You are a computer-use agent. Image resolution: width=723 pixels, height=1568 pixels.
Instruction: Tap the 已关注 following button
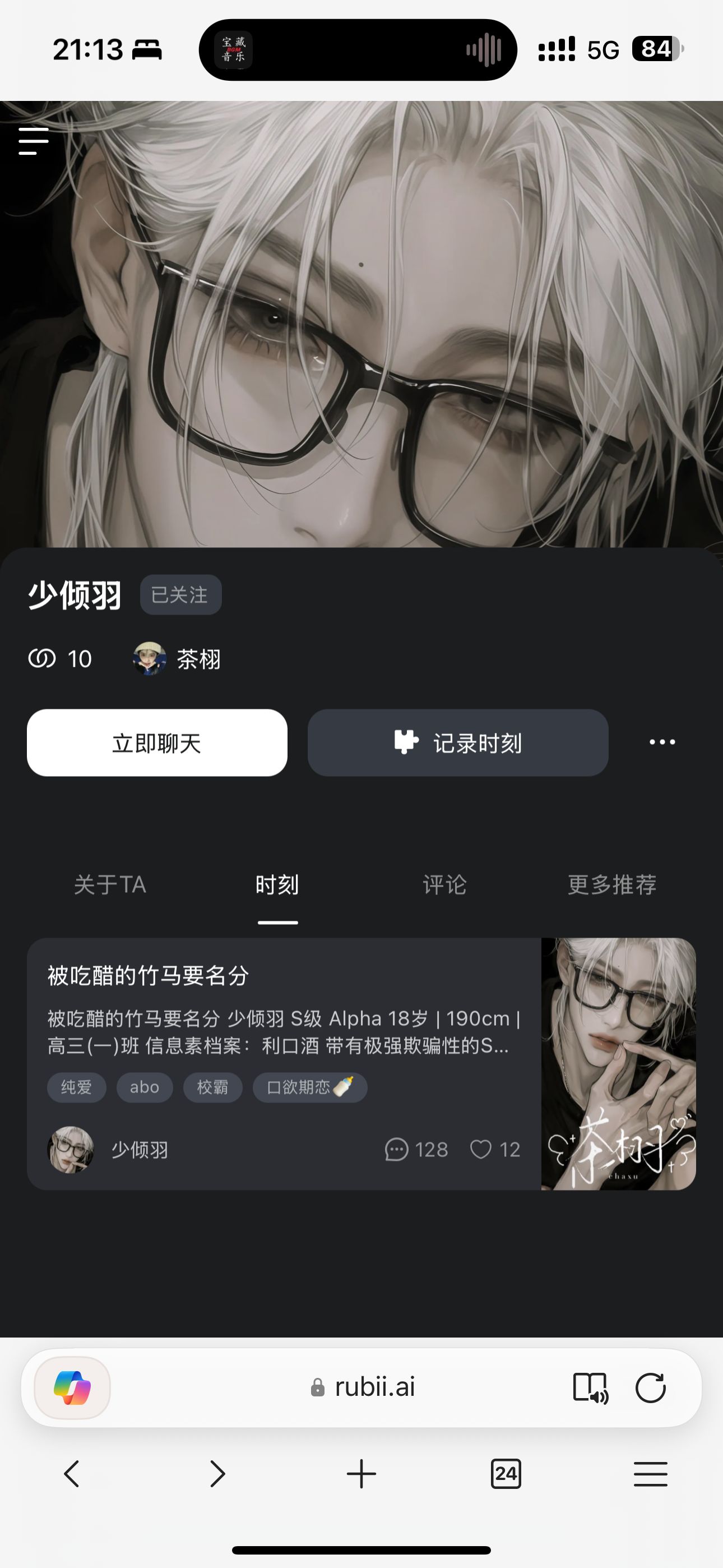[x=180, y=594]
